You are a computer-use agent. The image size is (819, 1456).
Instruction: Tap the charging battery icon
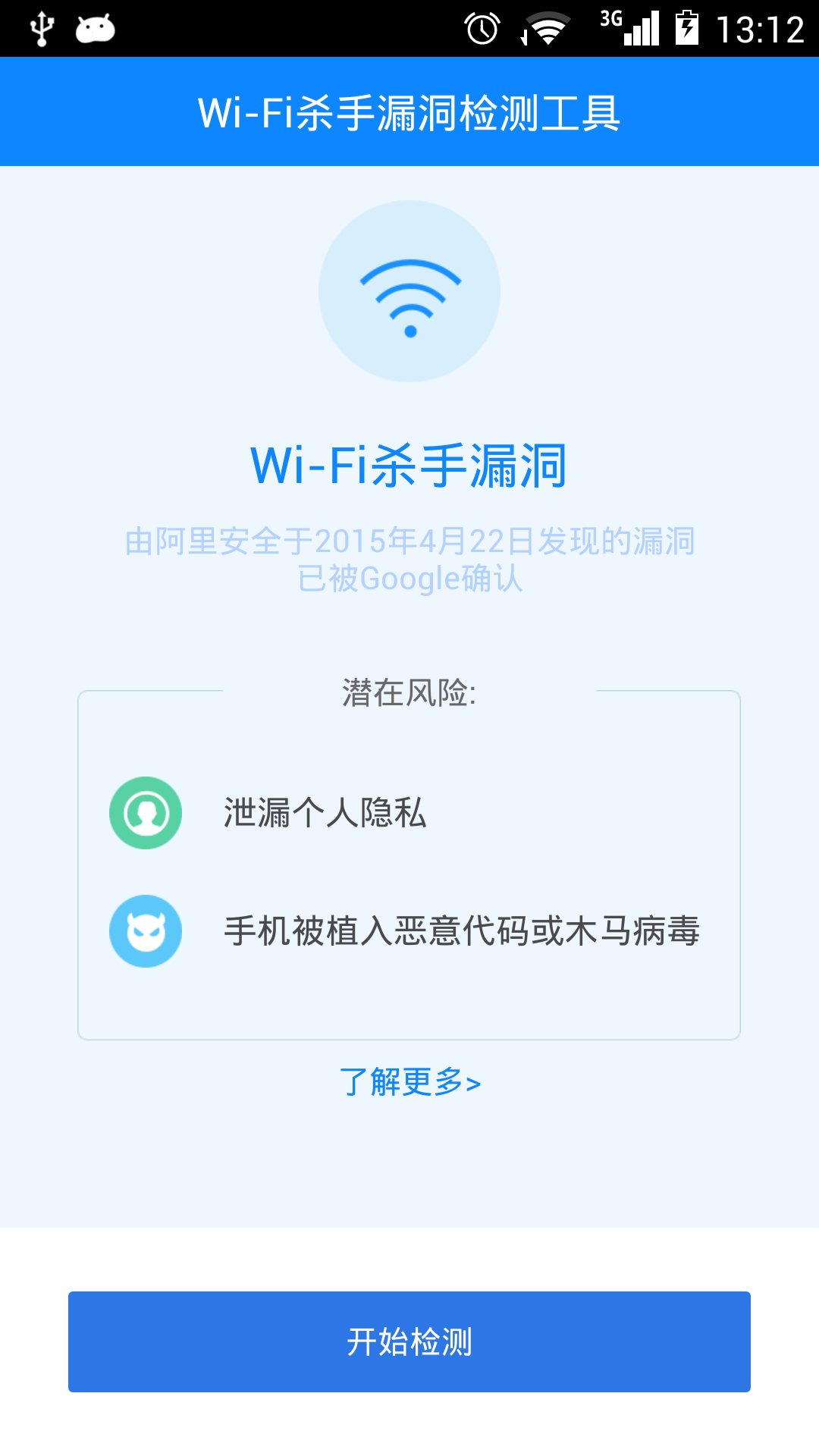pos(686,27)
